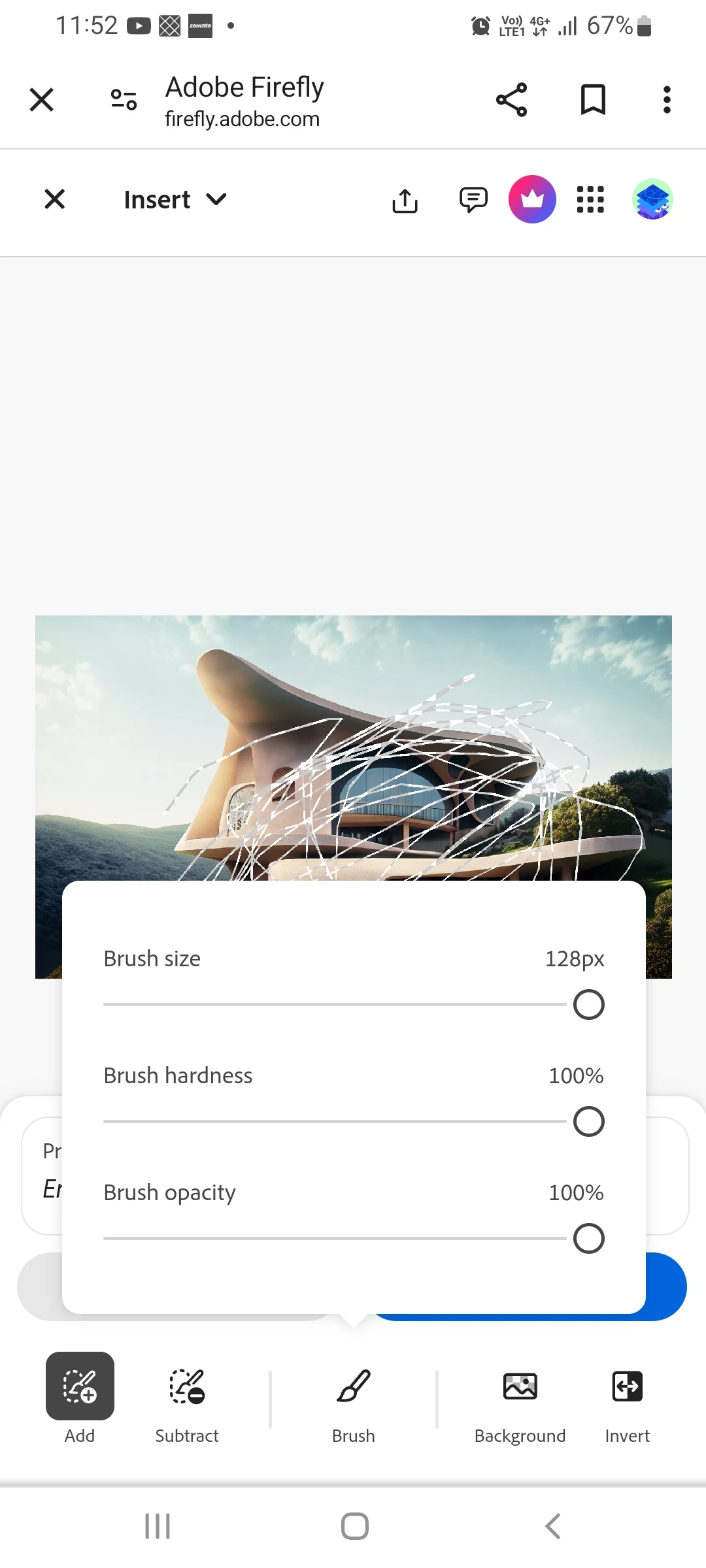Image resolution: width=706 pixels, height=1568 pixels.
Task: Bookmark the Firefly page
Action: 593,100
